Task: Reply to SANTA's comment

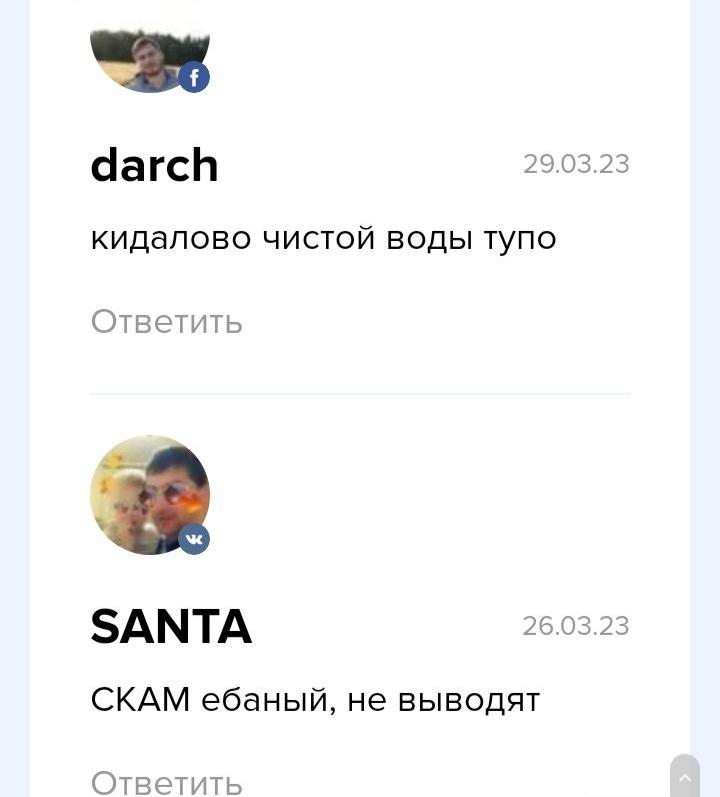Action: click(x=166, y=781)
